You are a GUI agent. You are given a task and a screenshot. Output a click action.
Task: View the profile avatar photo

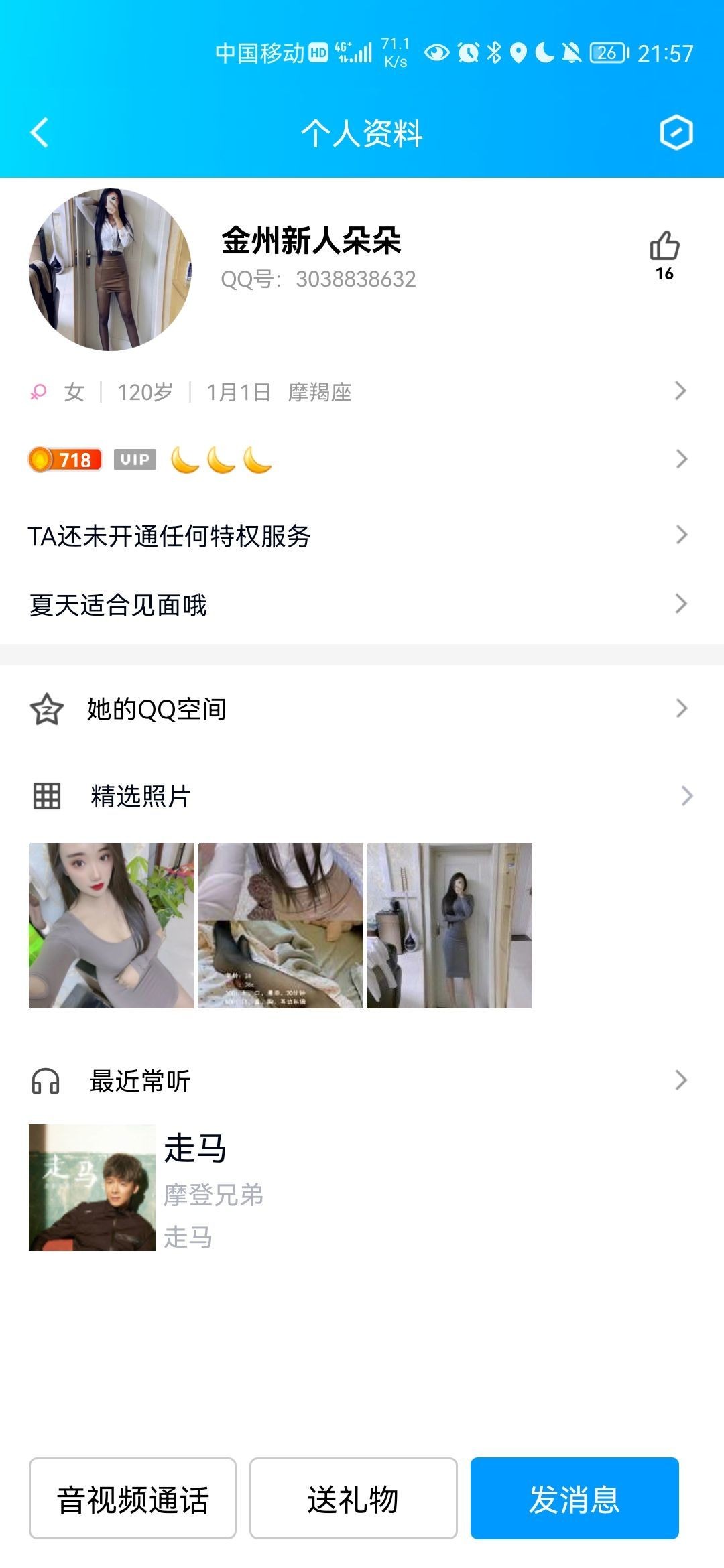coord(111,269)
